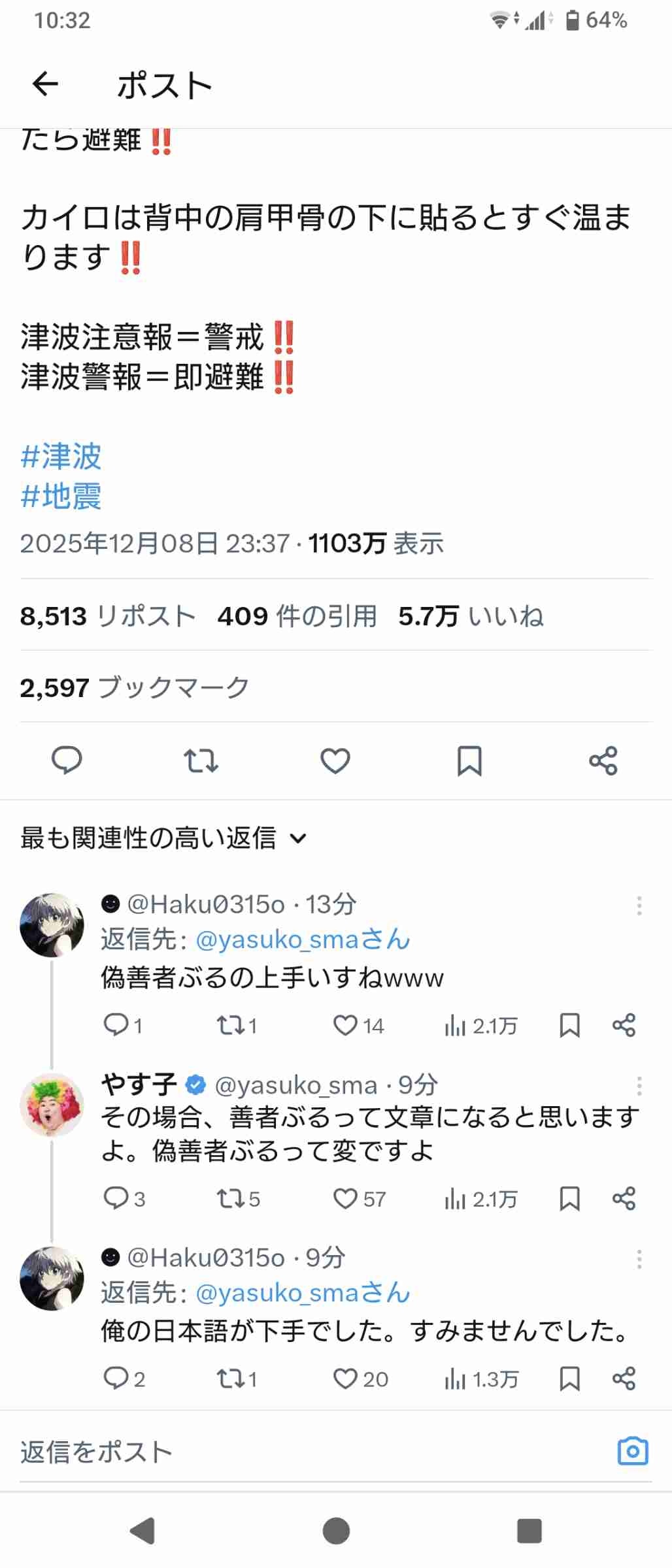The image size is (672, 1568).
Task: Open camera icon in reply bar
Action: coord(633,1452)
